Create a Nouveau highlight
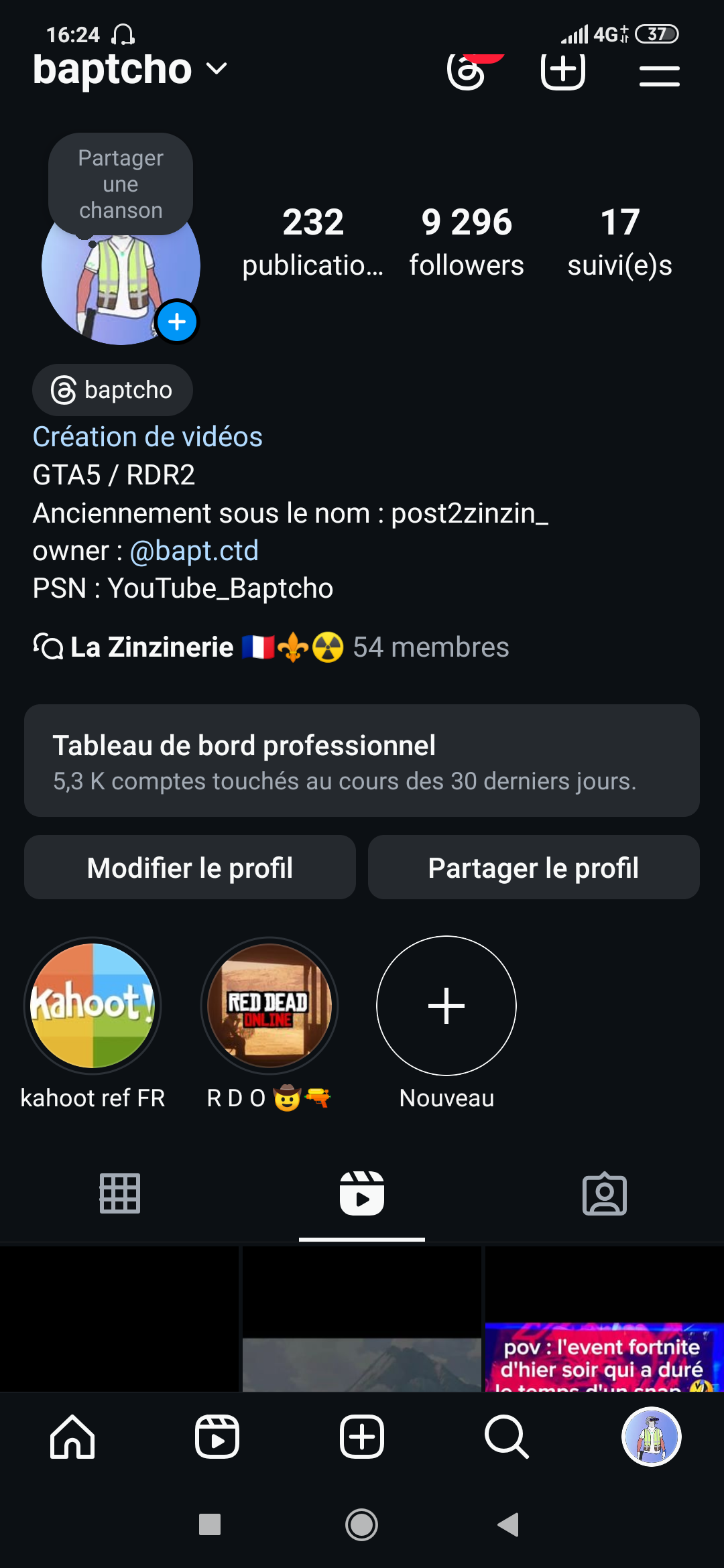This screenshot has width=724, height=1568. 446,1006
